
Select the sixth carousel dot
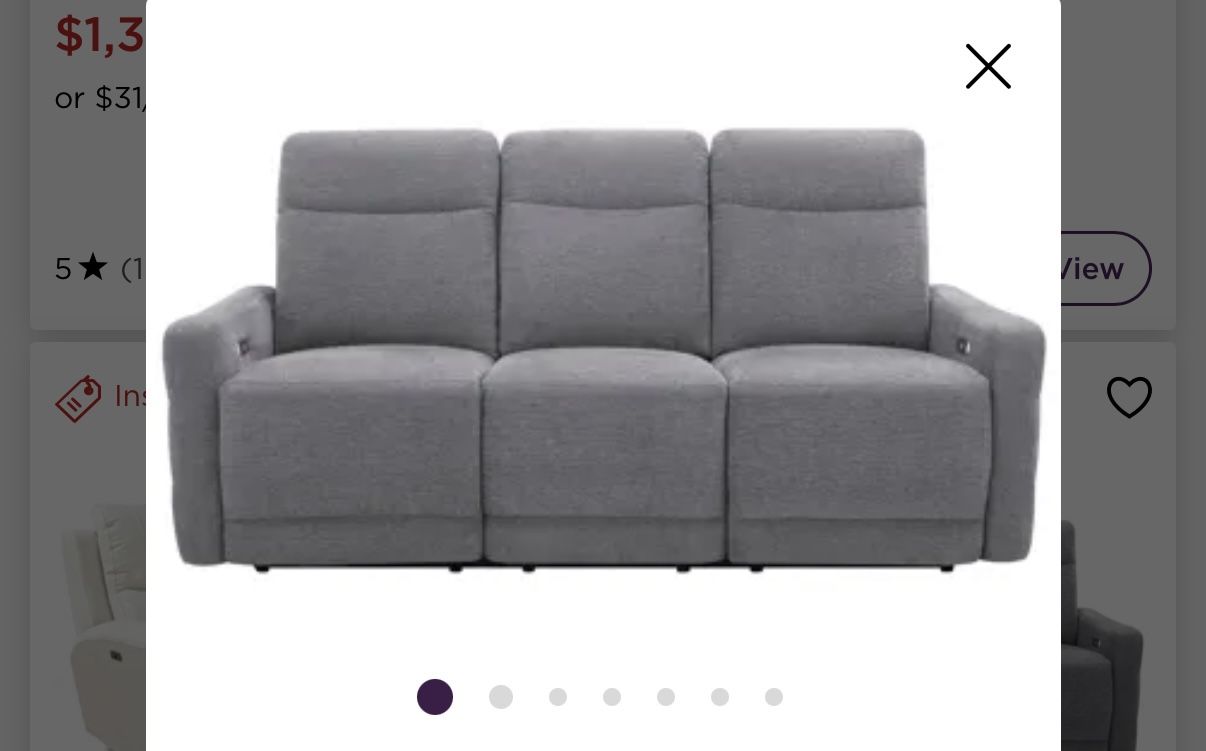click(720, 697)
